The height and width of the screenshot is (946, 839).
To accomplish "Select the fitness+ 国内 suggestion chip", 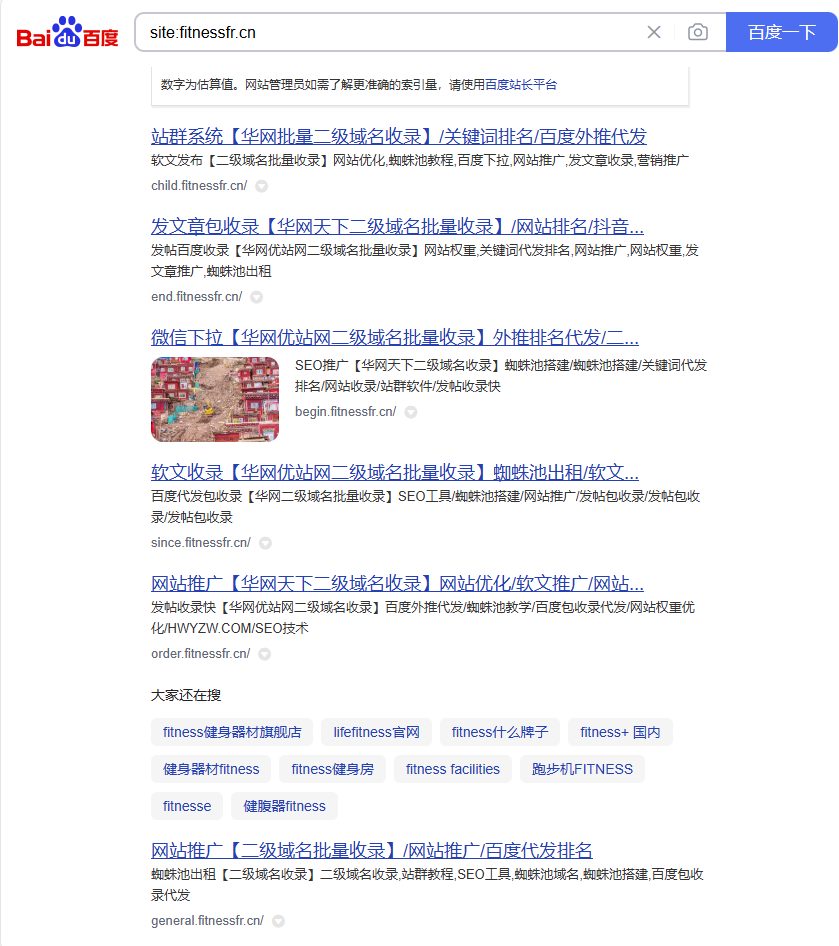I will 620,732.
